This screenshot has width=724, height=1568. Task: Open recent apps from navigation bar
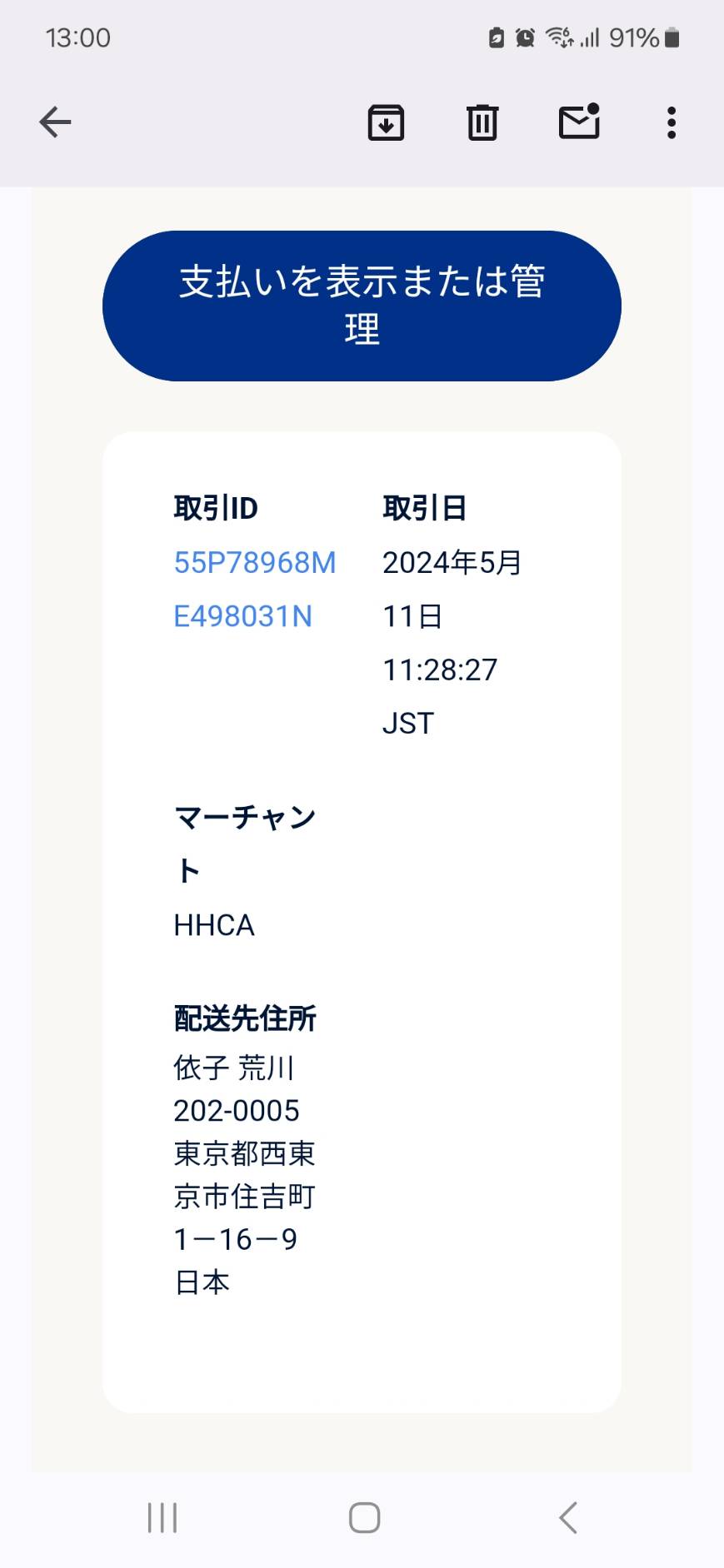162,1517
